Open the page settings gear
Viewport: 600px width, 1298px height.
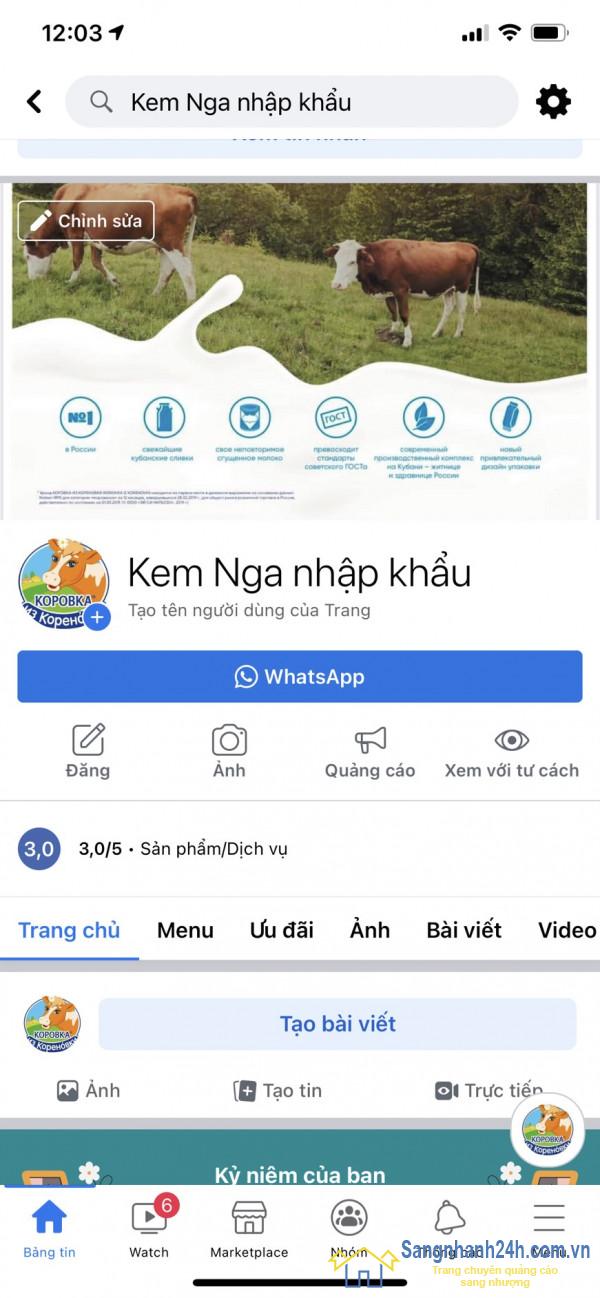click(x=553, y=101)
